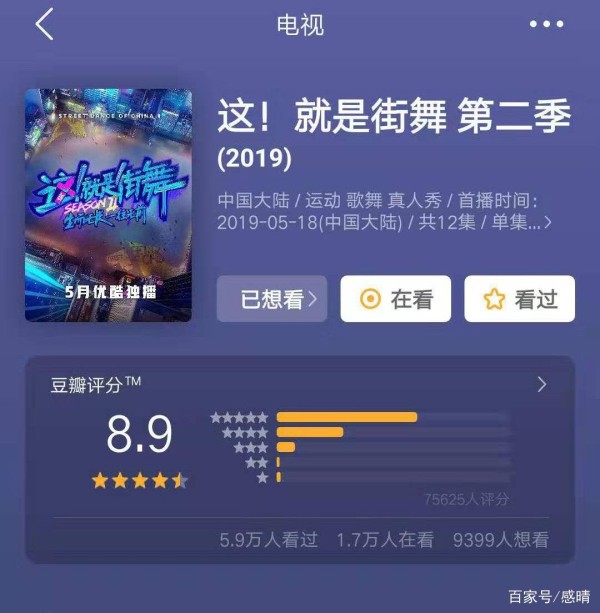Mark the show as 看过
This screenshot has width=600, height=613.
click(519, 299)
